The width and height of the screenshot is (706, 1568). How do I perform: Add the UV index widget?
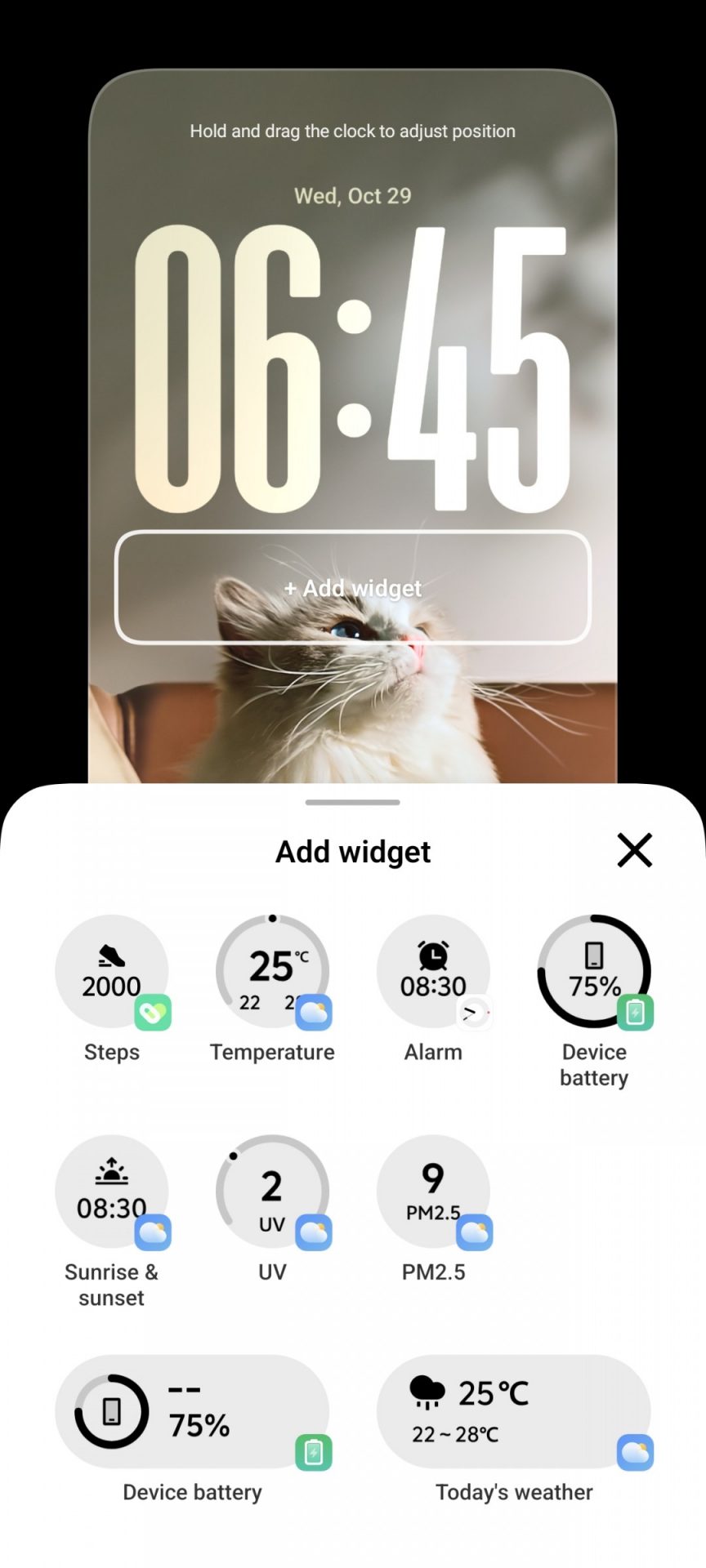pyautogui.click(x=272, y=1191)
